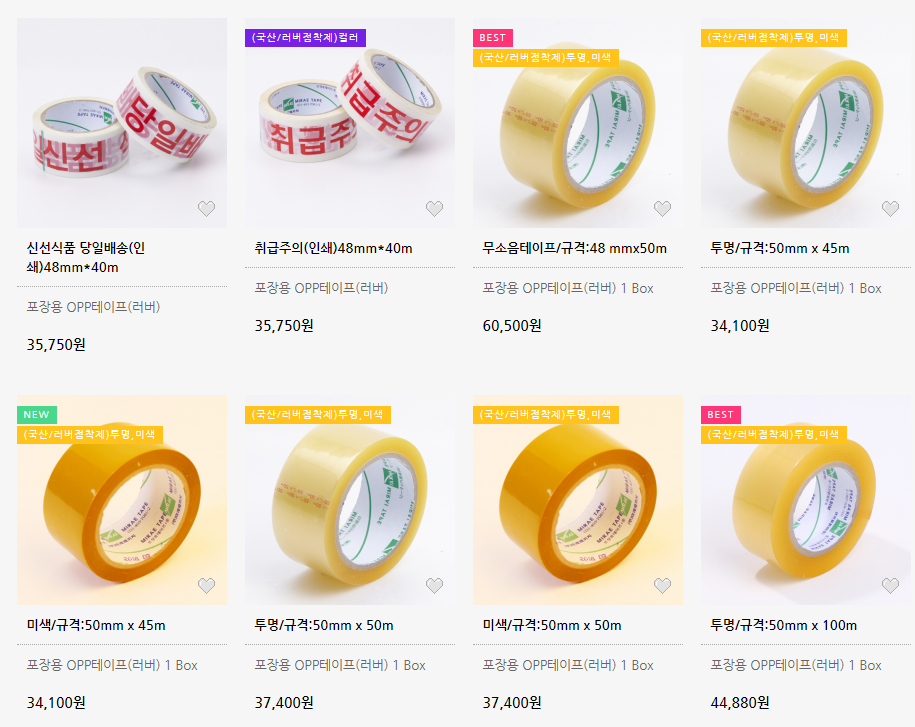Like the 투명 50mm x 50m tape
This screenshot has width=915, height=727.
tap(434, 586)
